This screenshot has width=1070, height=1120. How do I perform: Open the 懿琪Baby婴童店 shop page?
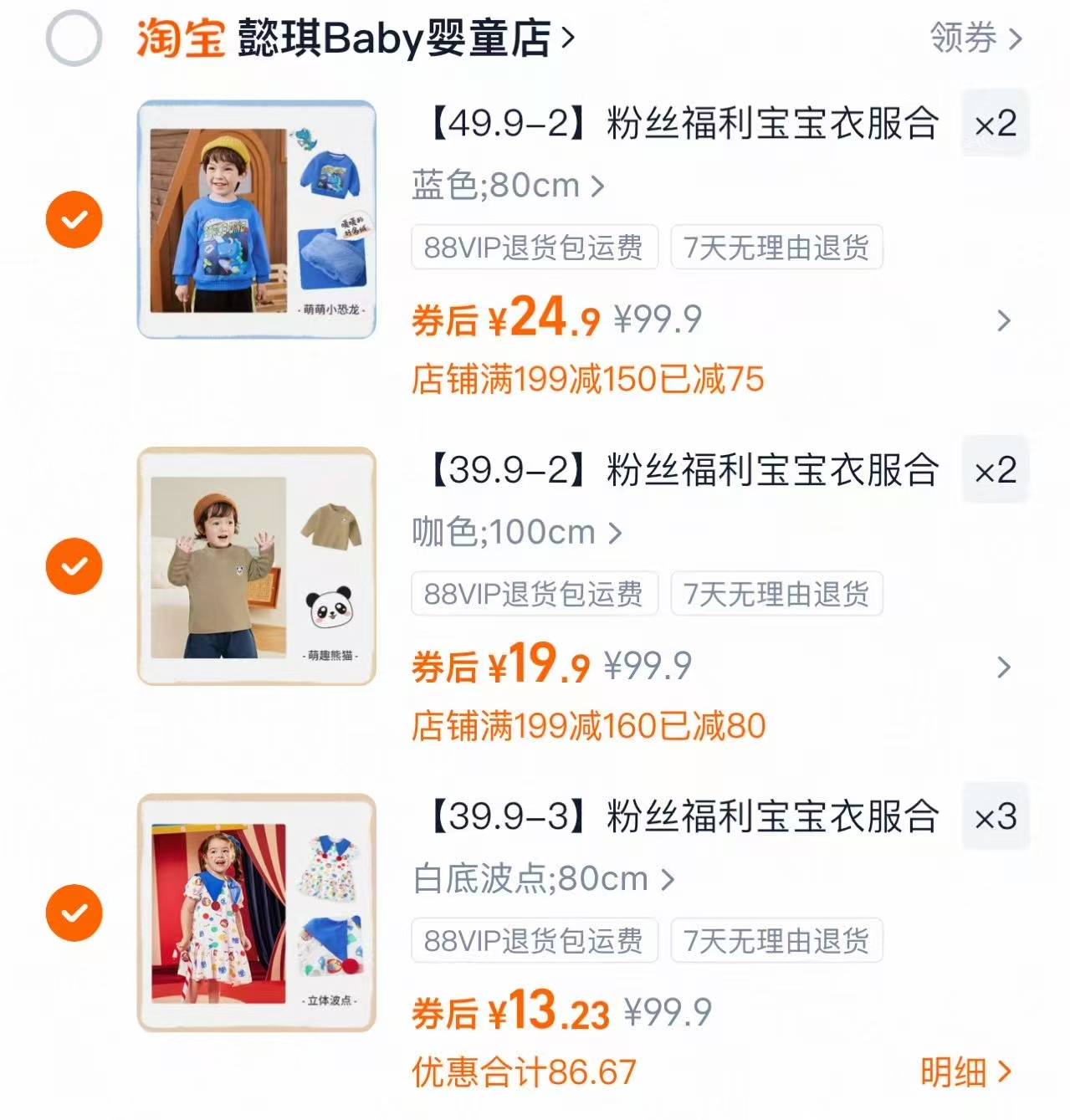(x=406, y=38)
